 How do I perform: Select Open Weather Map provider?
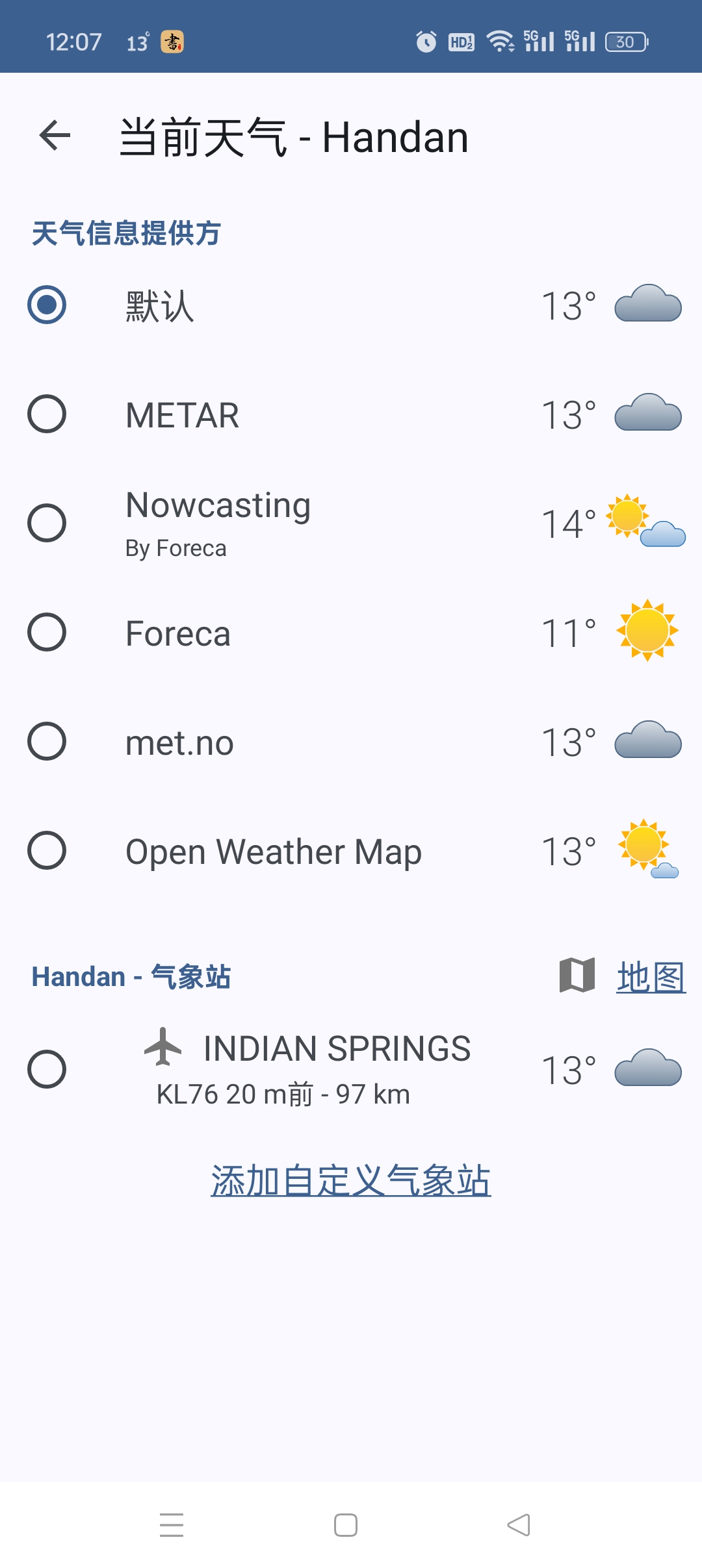pos(351,851)
